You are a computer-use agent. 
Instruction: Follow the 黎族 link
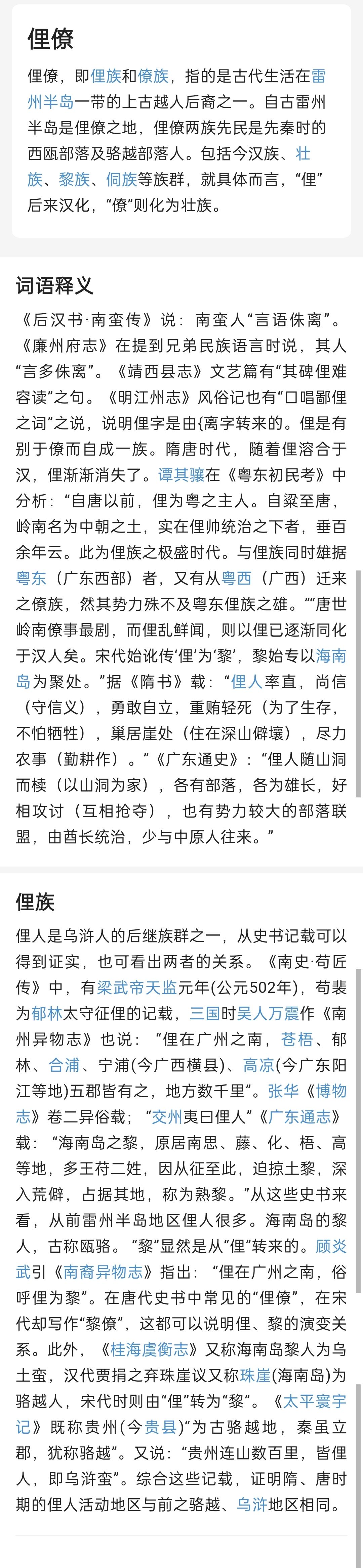74,180
